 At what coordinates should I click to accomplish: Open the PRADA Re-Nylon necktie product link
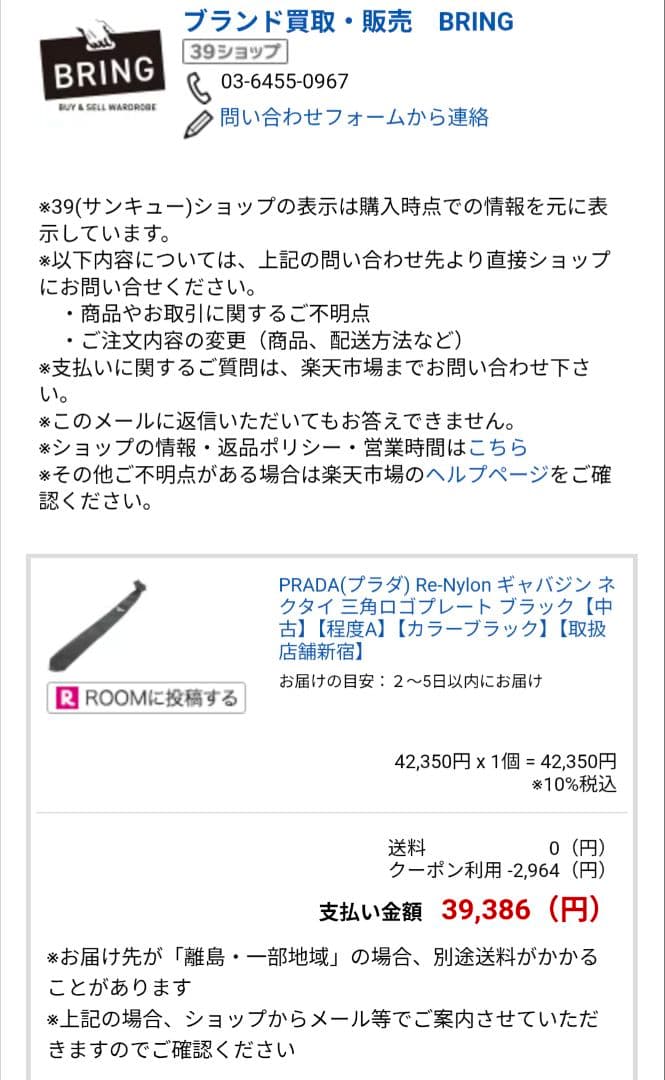click(x=445, y=618)
